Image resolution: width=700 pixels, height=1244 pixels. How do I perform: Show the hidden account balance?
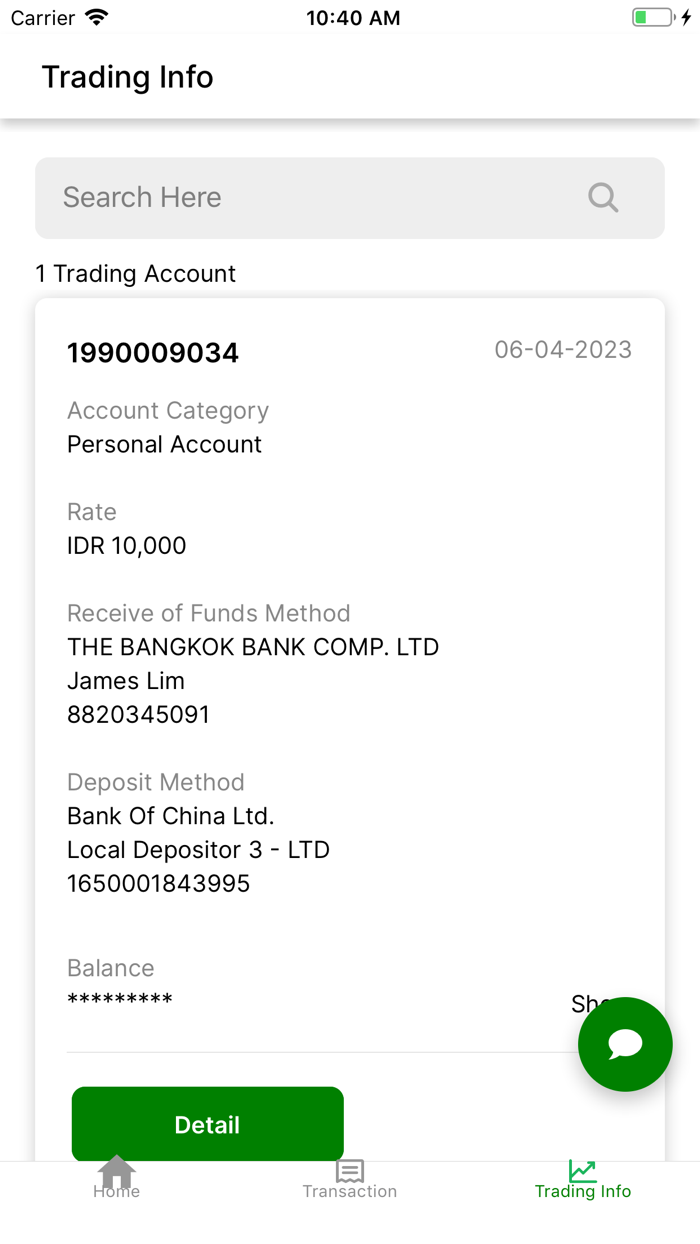[x=582, y=1003]
